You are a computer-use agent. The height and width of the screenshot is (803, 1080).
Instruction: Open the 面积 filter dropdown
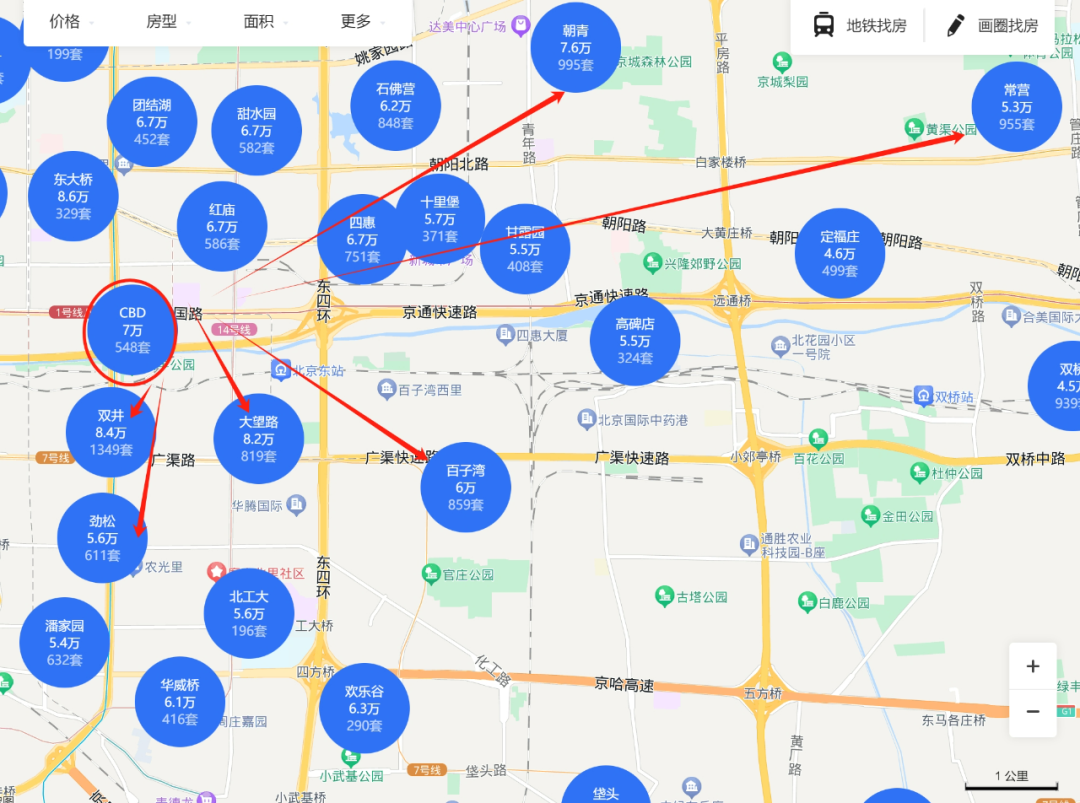tap(263, 21)
